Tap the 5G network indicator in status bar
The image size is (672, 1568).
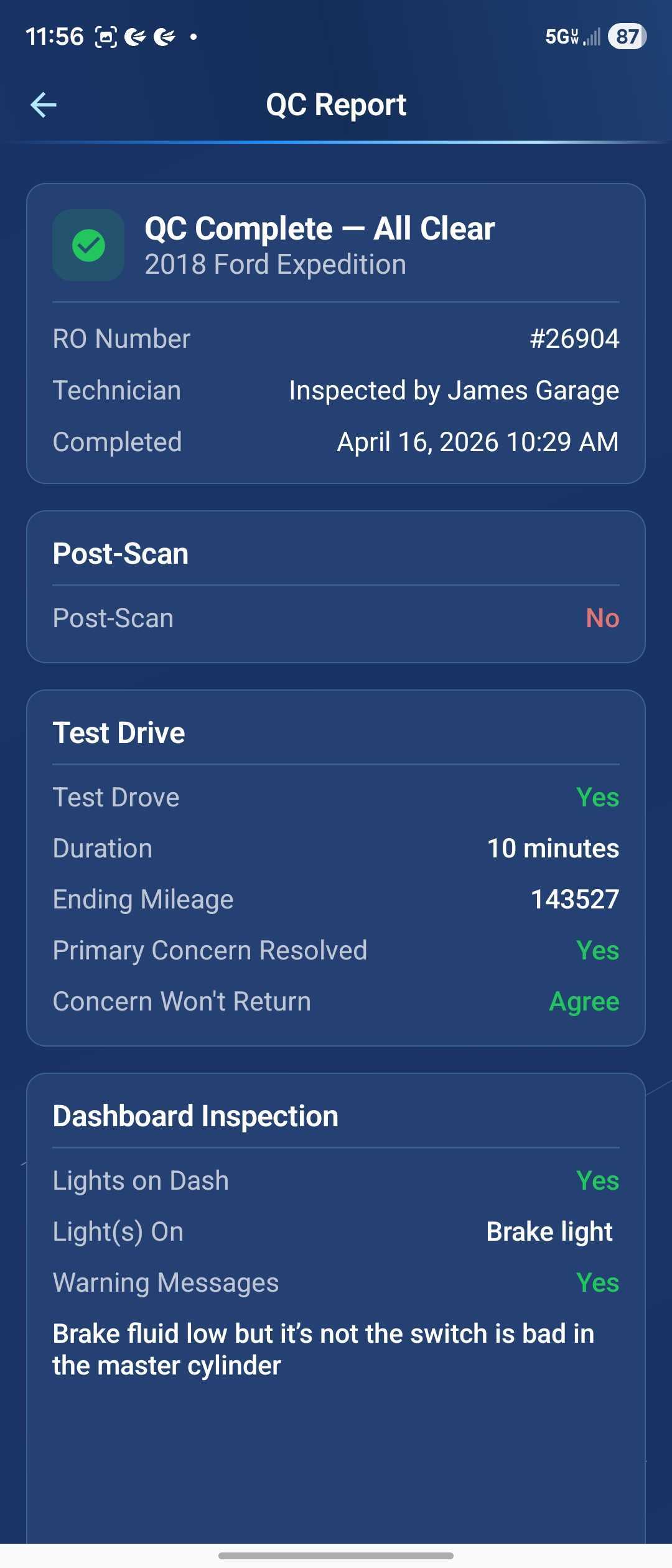[559, 35]
